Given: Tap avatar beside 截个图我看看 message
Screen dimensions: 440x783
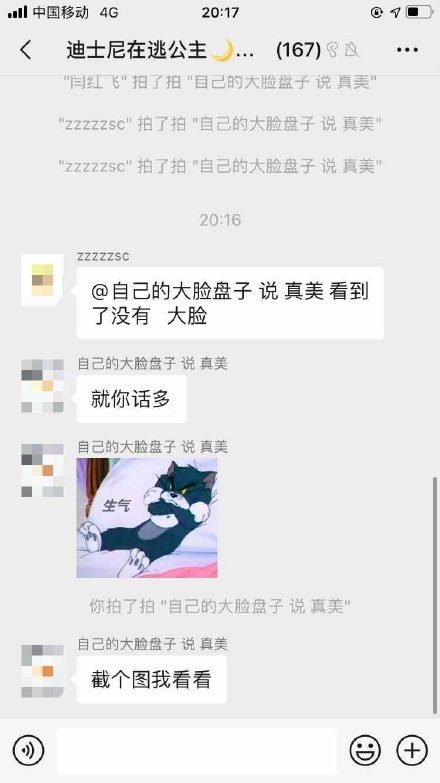Looking at the screenshot, I should click(42, 671).
